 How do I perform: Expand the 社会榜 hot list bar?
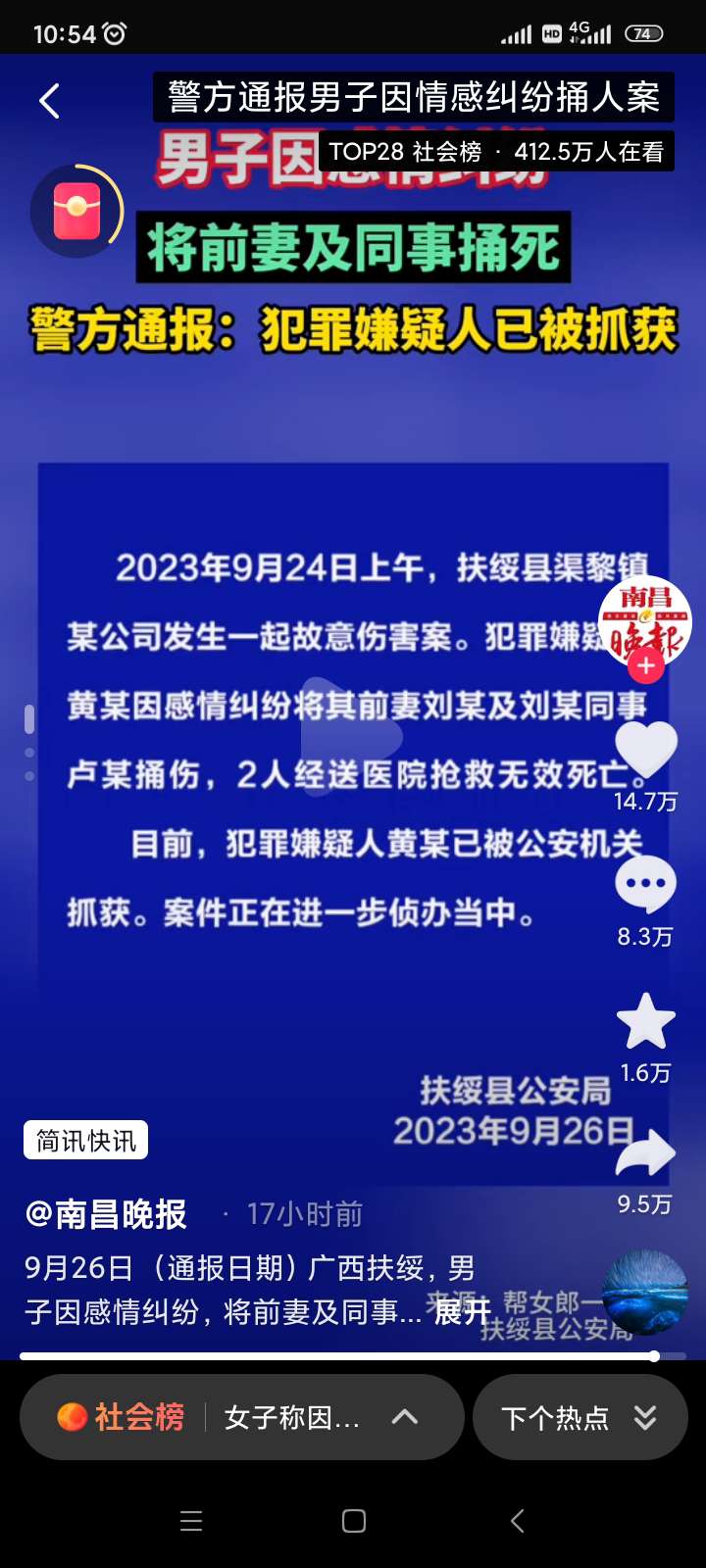click(241, 1417)
